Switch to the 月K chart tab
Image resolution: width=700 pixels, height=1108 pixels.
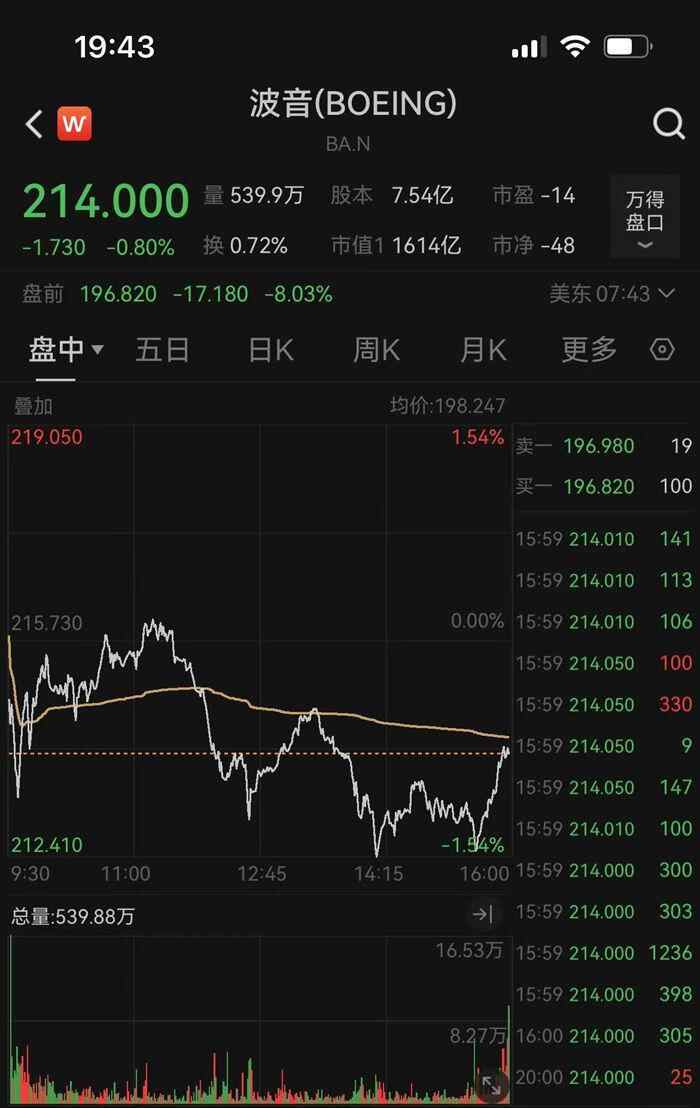coord(483,349)
